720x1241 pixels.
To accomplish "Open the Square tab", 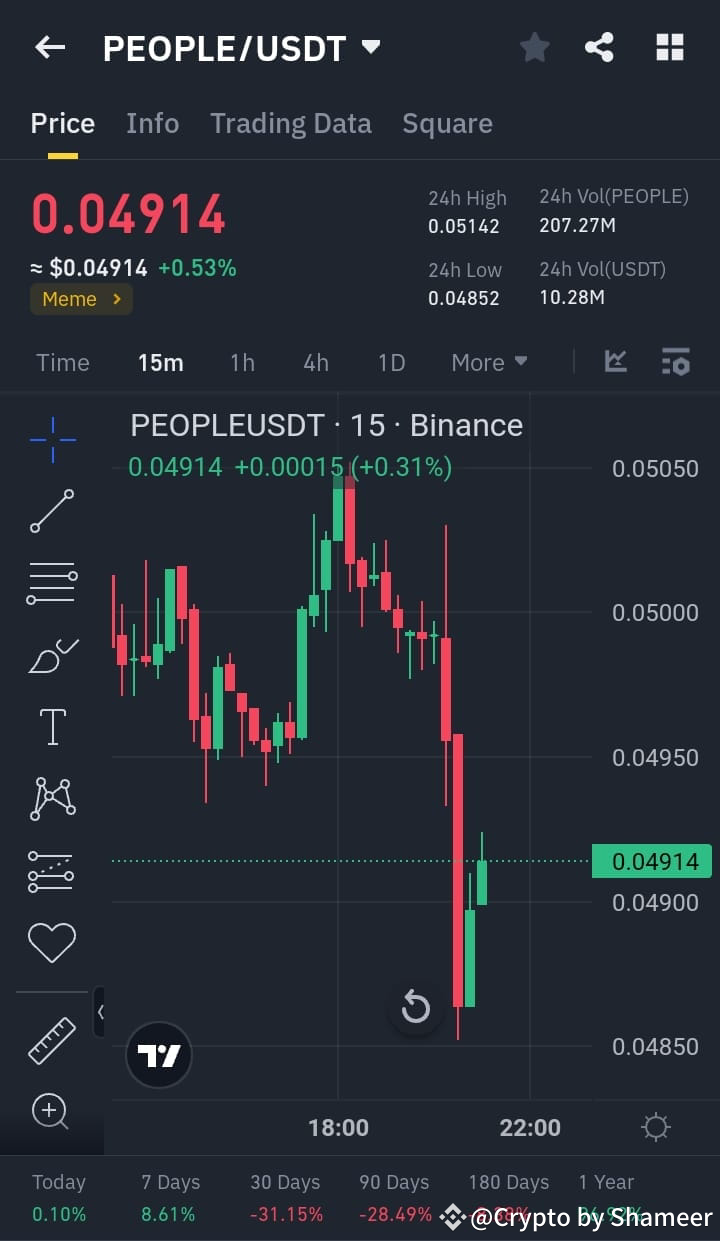I will [447, 123].
